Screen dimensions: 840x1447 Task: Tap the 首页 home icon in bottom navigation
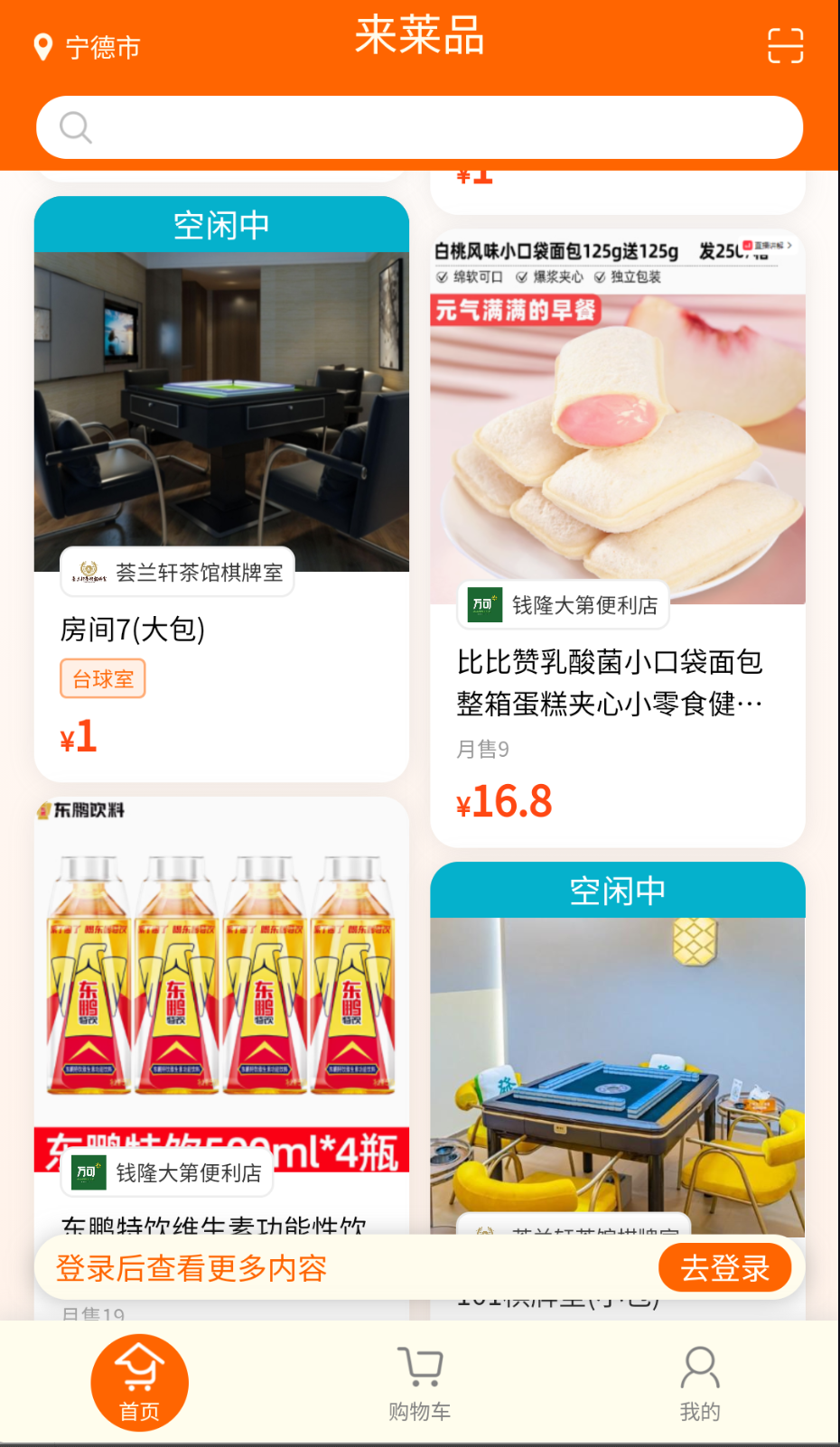(x=138, y=1370)
